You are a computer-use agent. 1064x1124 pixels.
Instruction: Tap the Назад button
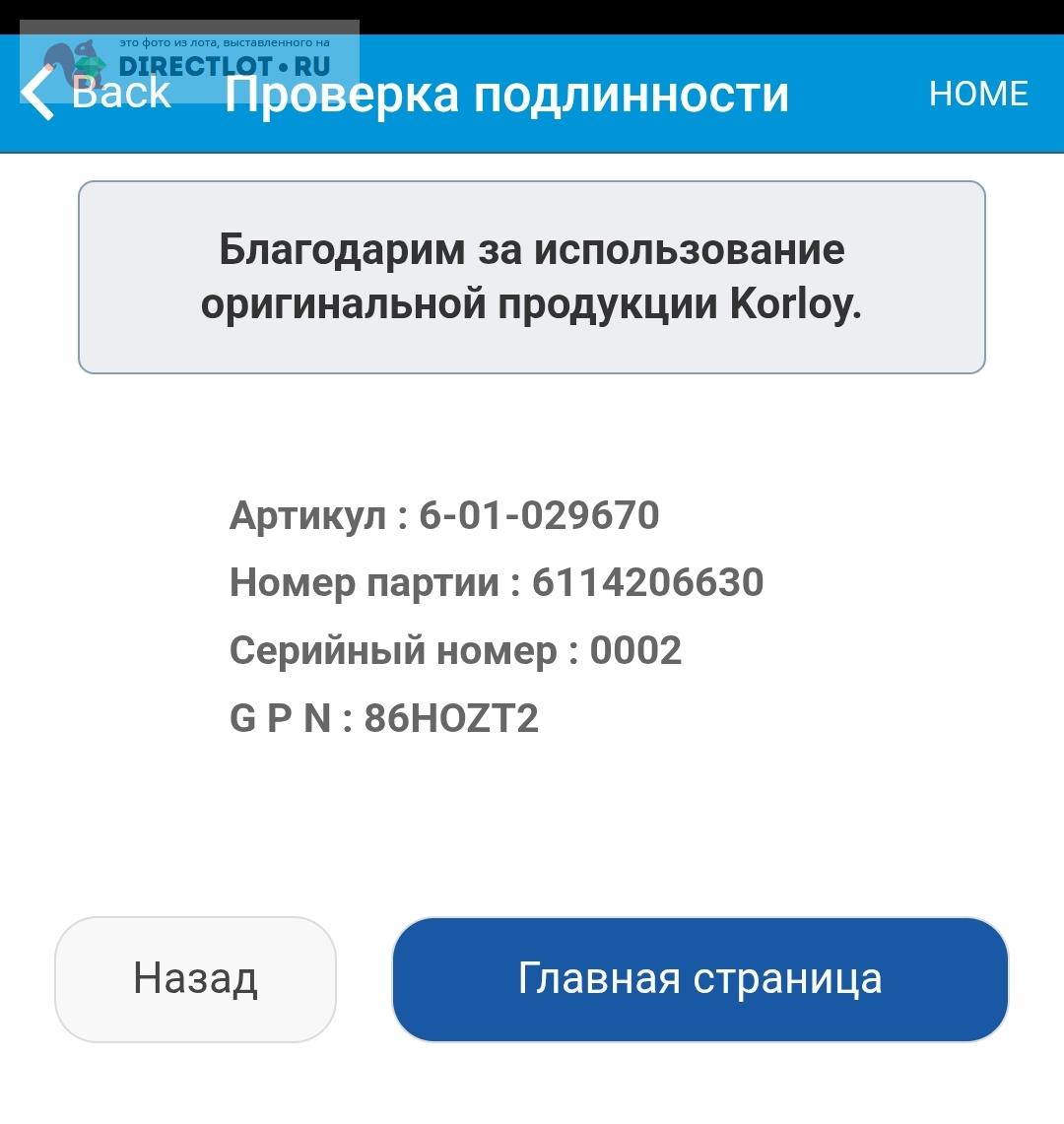tap(195, 978)
